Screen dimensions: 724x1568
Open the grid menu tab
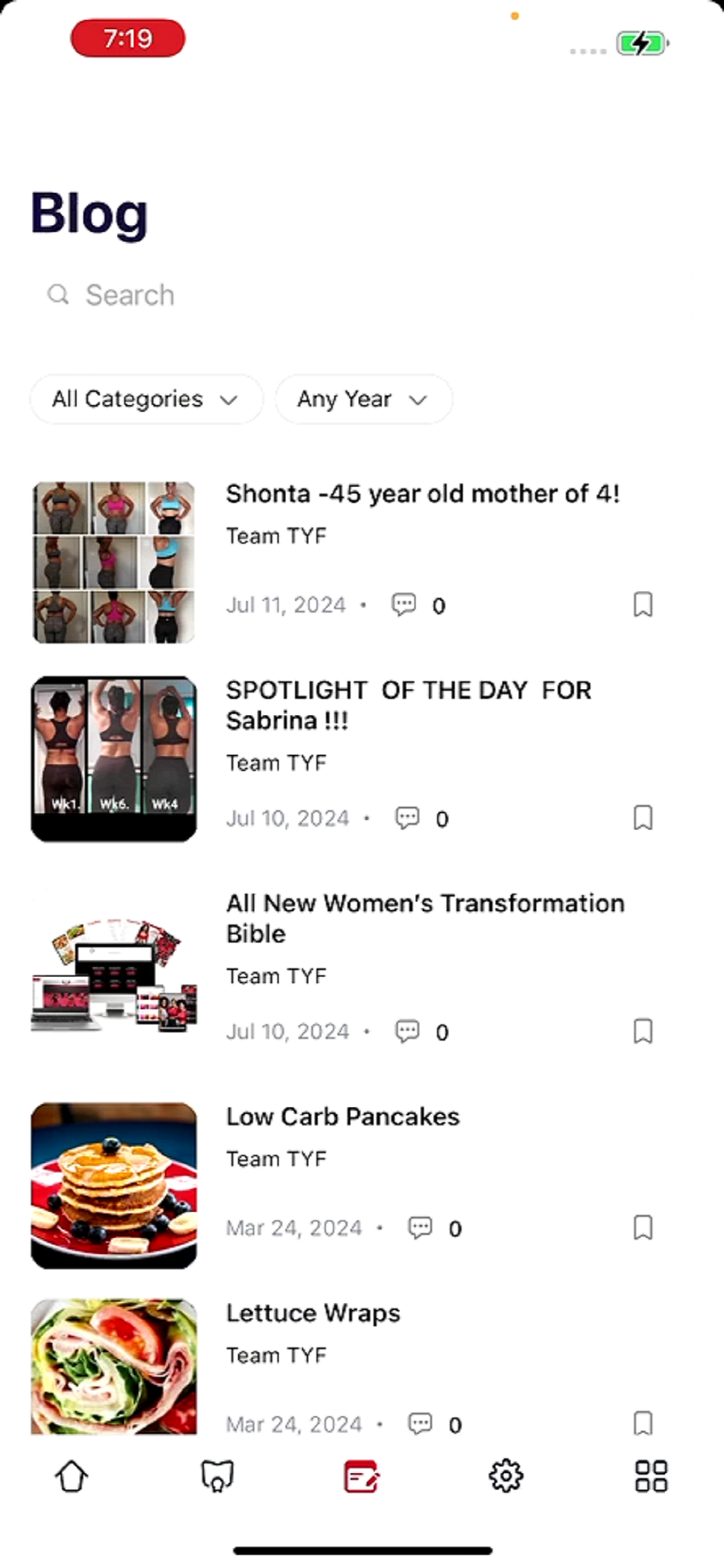[x=650, y=1476]
